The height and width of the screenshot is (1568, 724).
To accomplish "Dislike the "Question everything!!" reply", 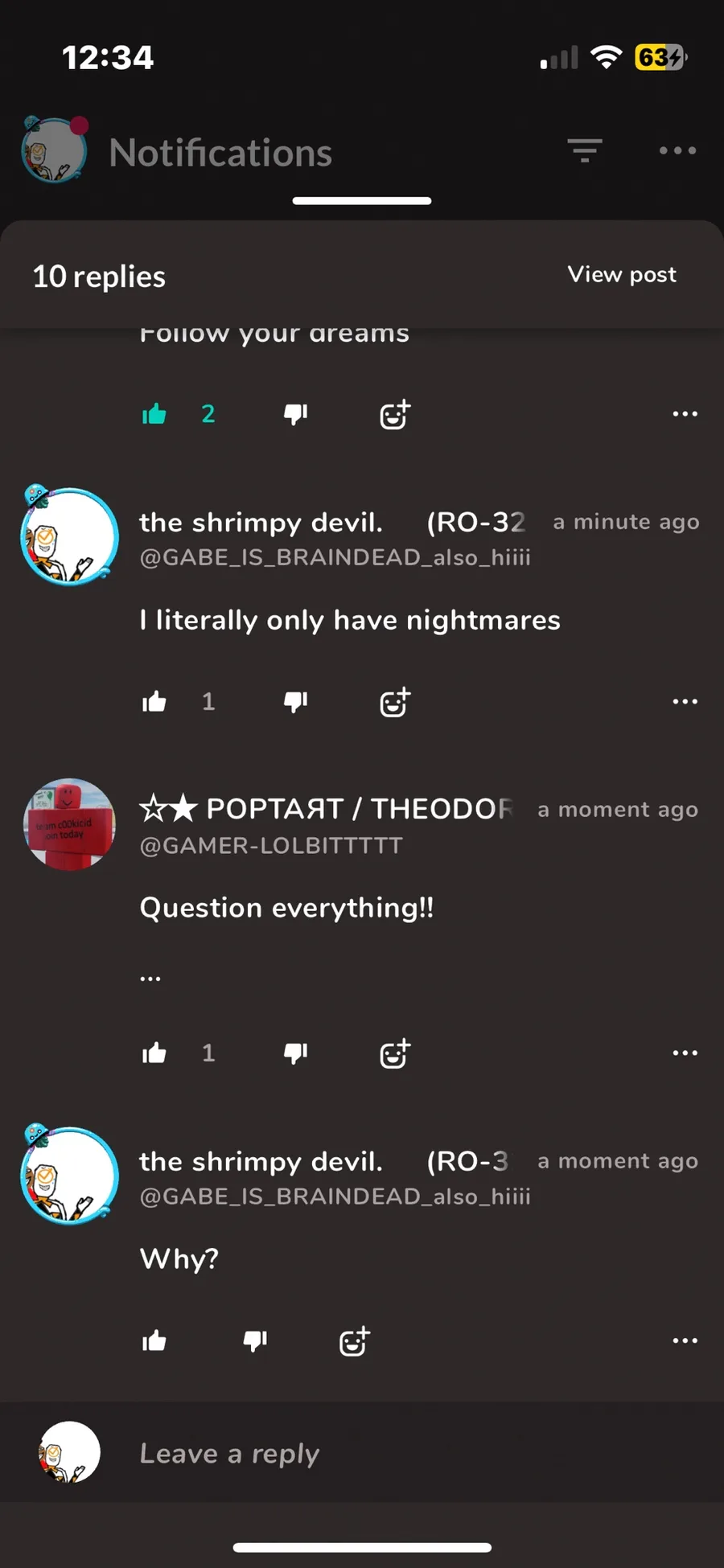I will point(296,1053).
